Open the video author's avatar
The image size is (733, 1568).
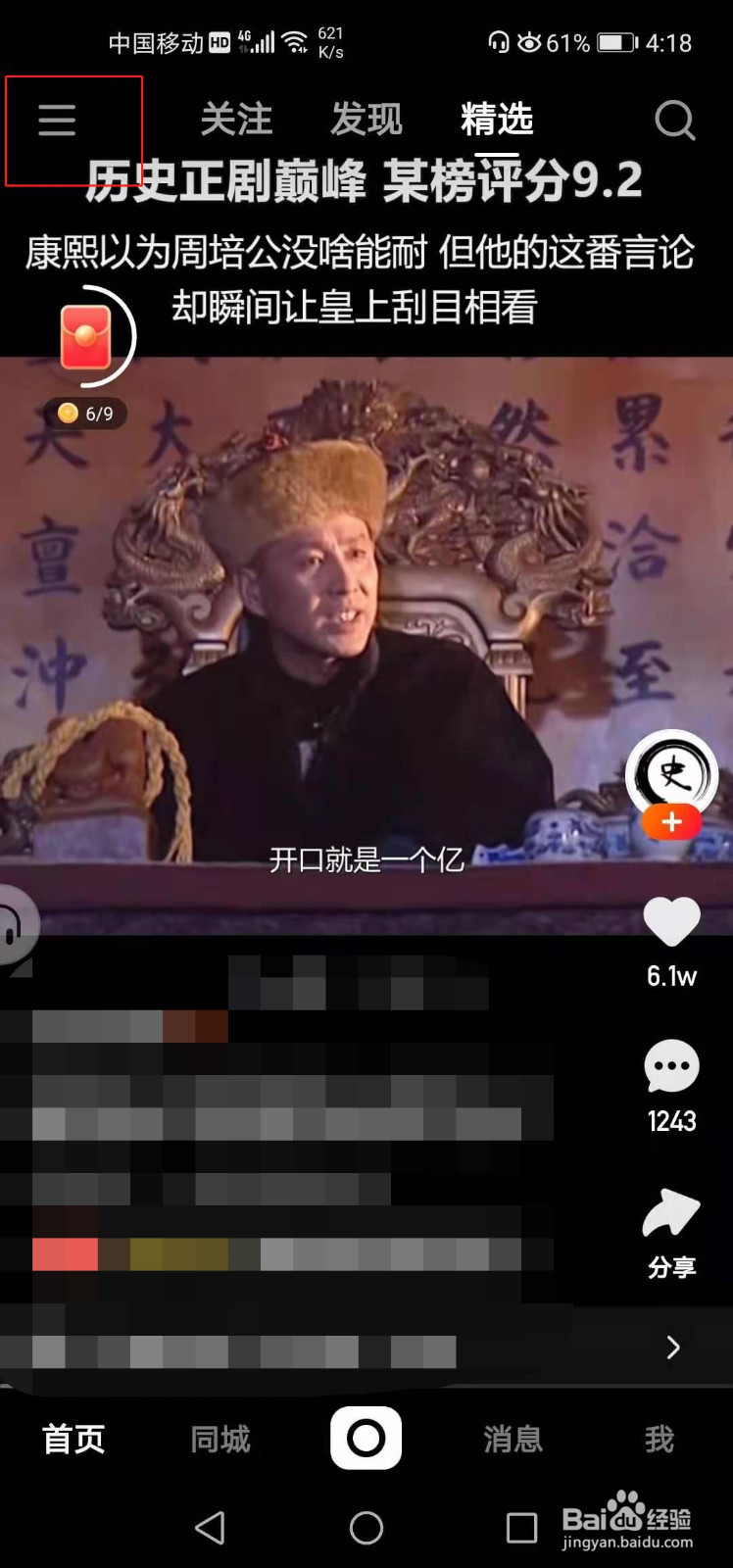[671, 774]
